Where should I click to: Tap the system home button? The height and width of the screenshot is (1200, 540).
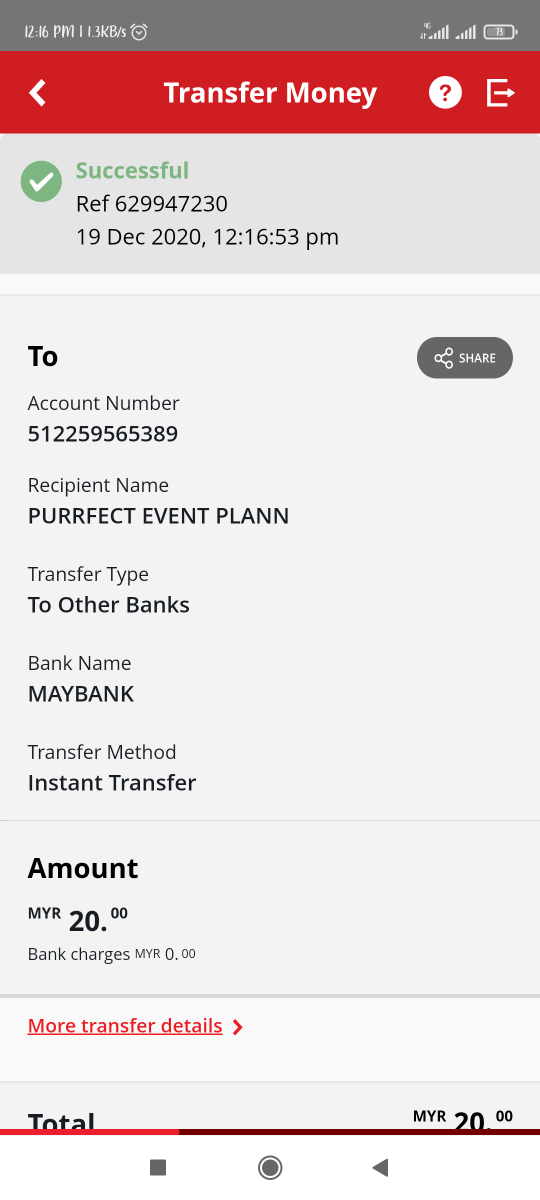(x=269, y=1167)
